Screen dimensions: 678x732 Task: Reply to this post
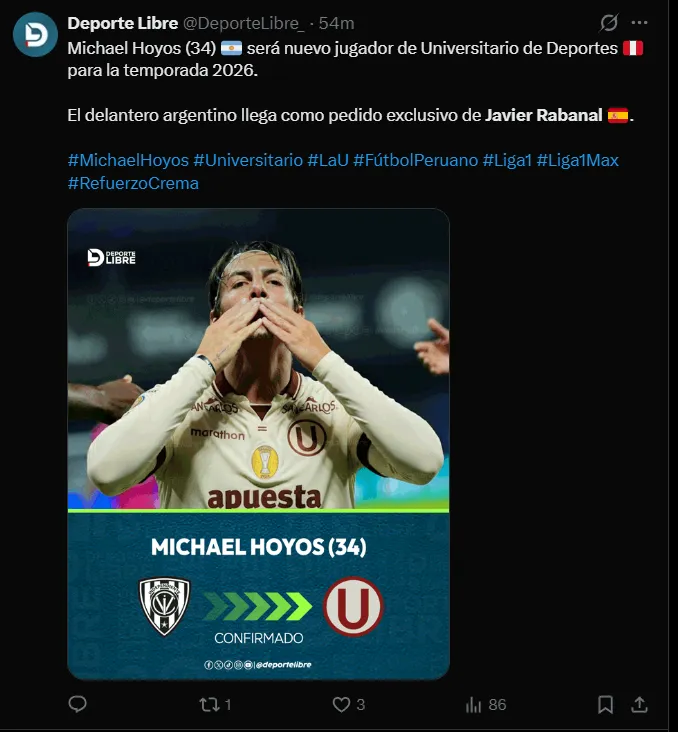coord(78,705)
